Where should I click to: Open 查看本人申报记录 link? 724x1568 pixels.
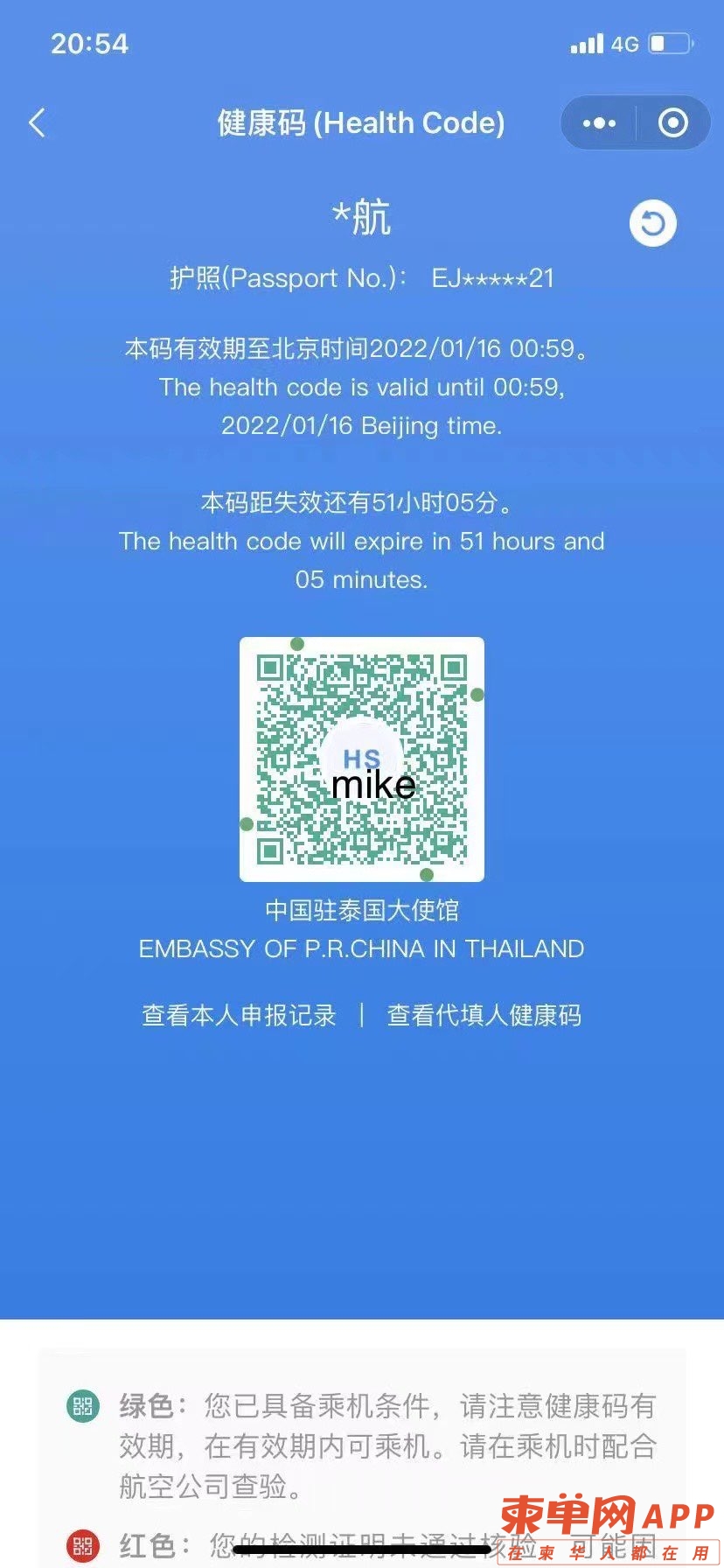click(x=239, y=1015)
